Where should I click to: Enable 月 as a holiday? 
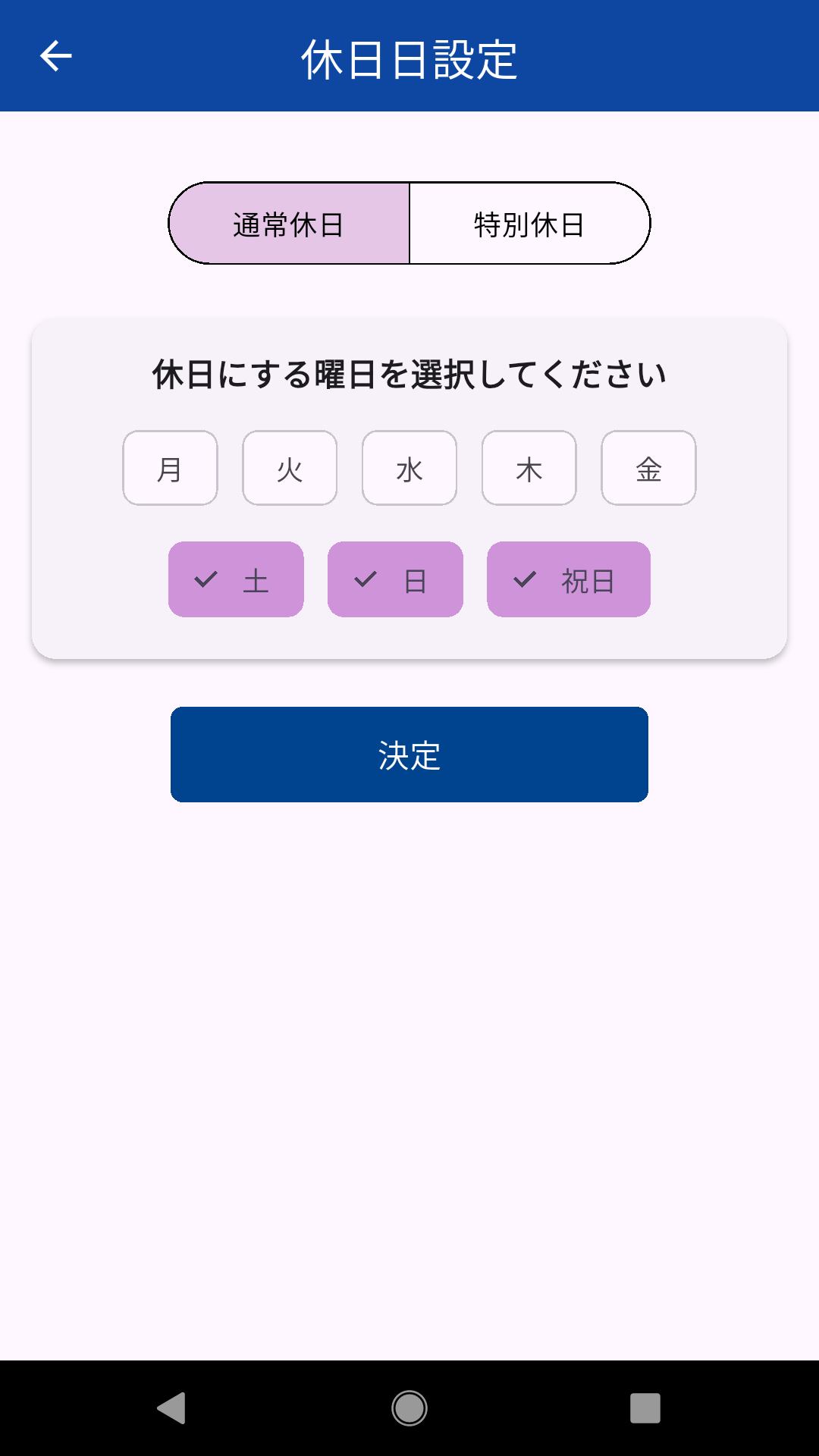tap(170, 468)
